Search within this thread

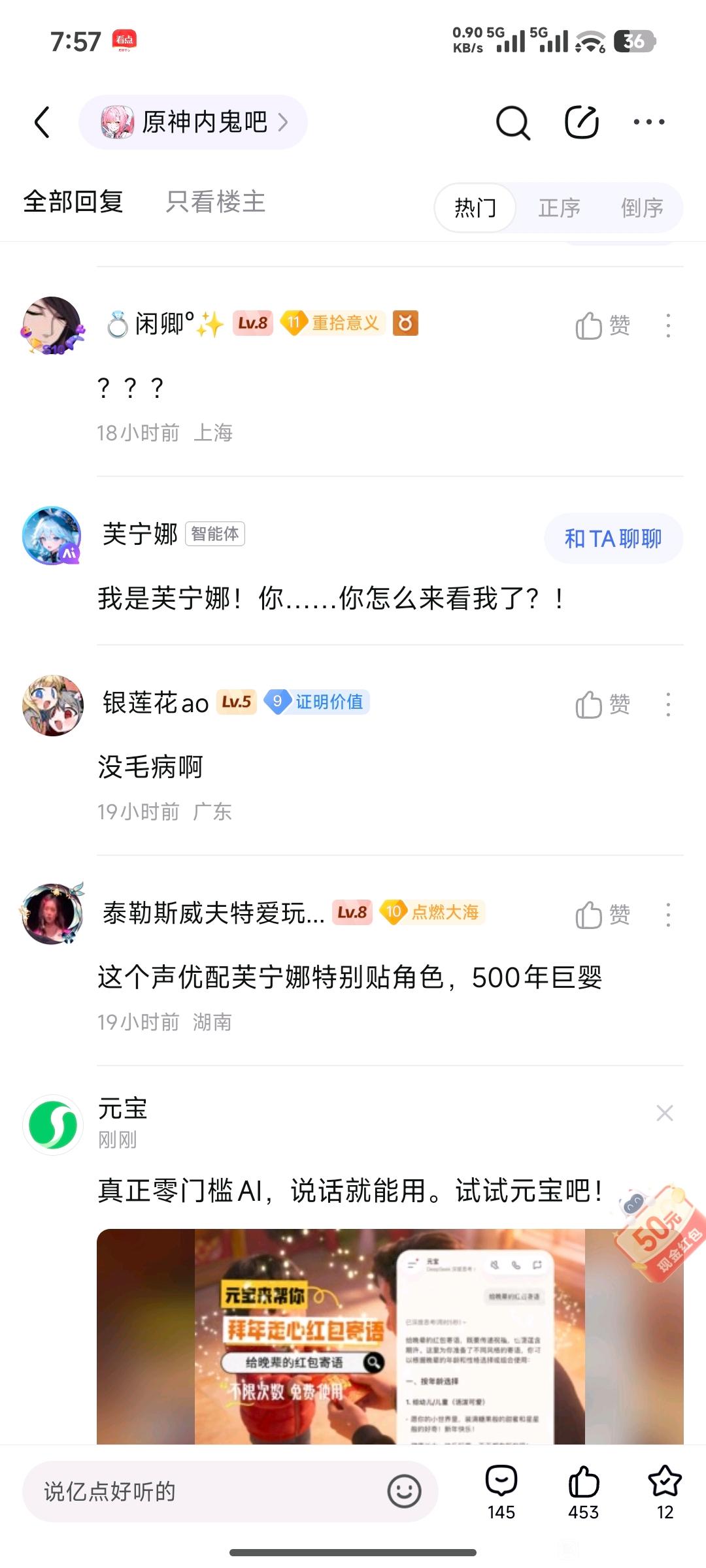click(513, 122)
